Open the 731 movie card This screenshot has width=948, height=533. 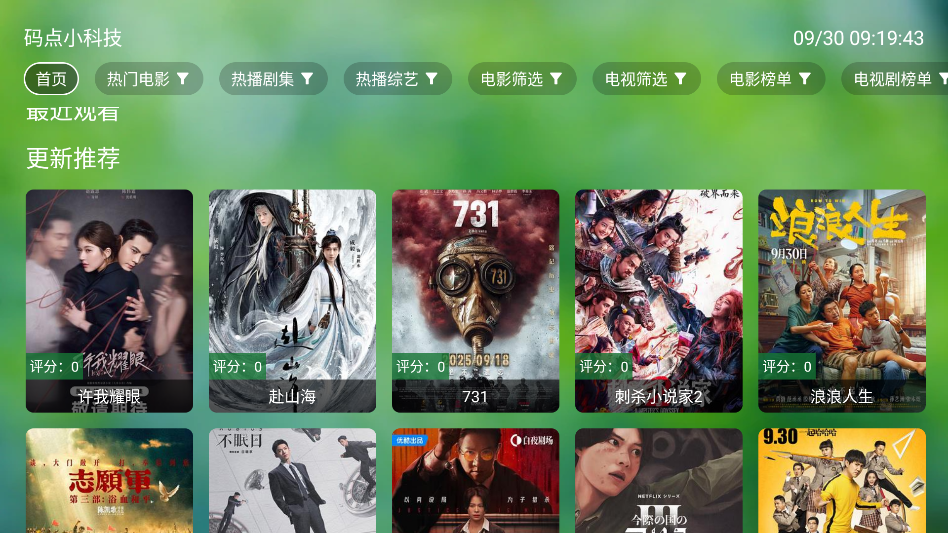[475, 300]
